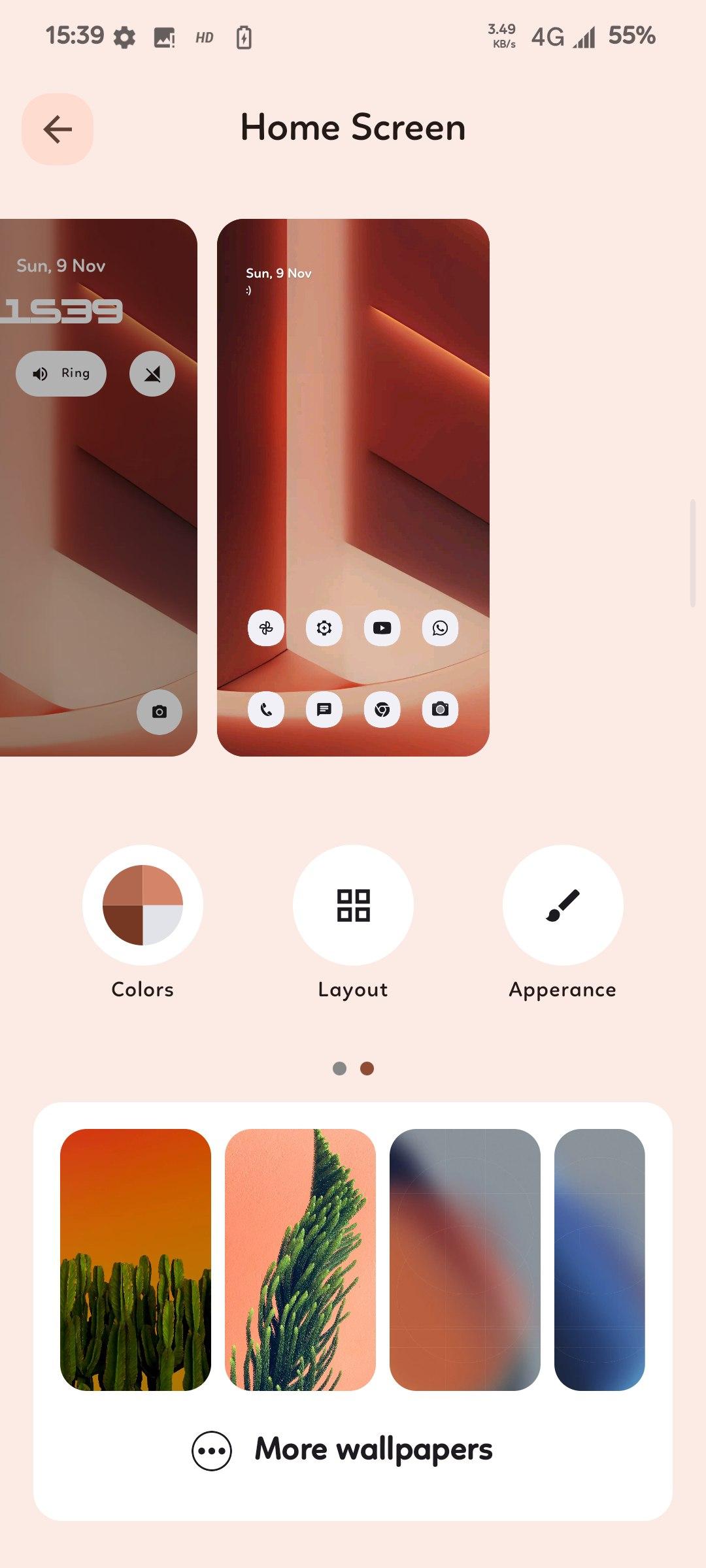Choose the green fern on peach wallpaper
Viewport: 706px width, 1568px height.
pyautogui.click(x=300, y=1260)
